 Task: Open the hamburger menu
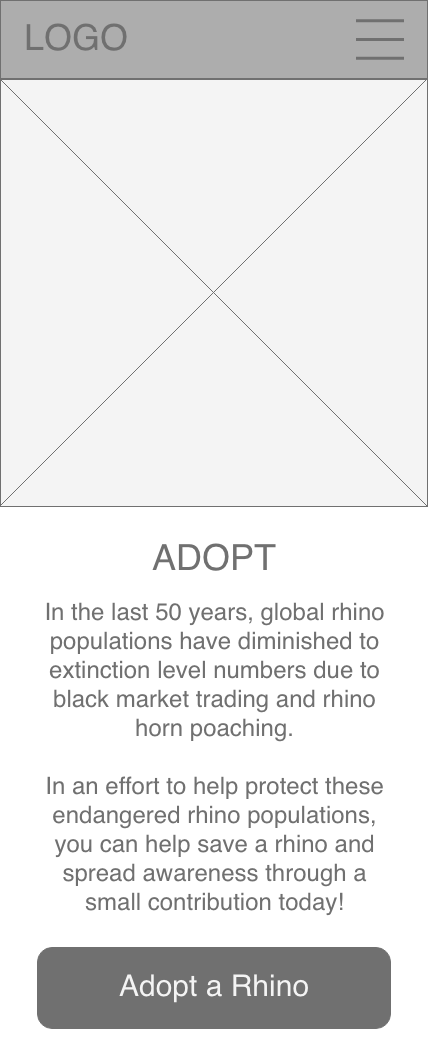click(380, 39)
